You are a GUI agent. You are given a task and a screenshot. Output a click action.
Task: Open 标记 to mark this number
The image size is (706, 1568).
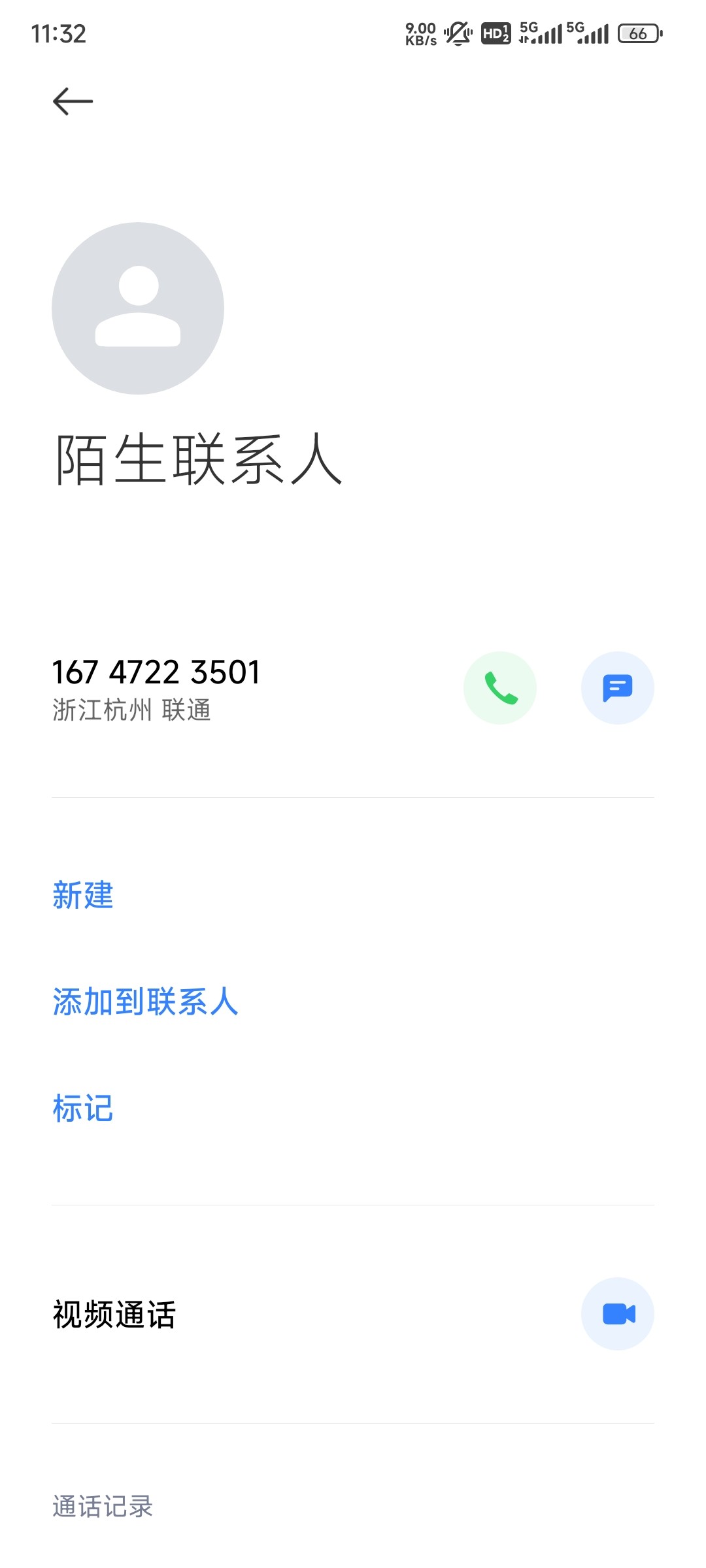coord(83,1108)
